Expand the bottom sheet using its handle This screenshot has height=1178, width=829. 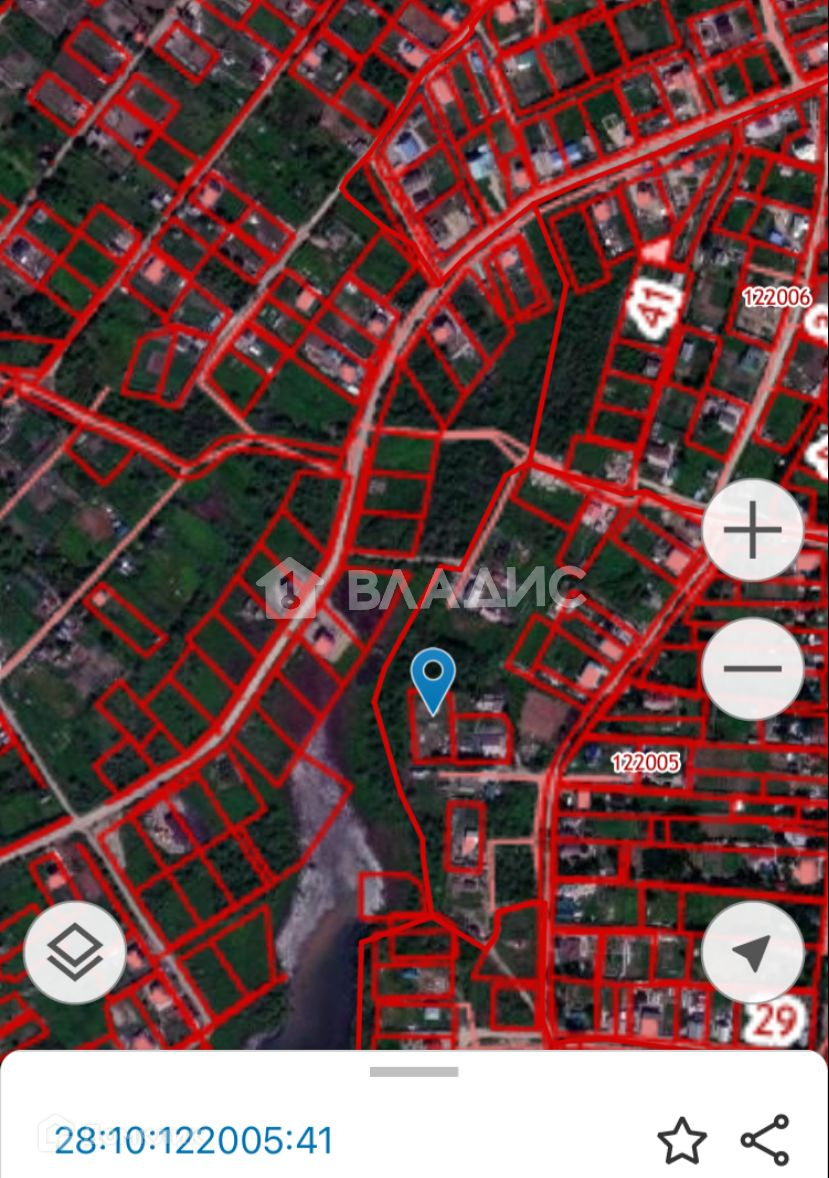pyautogui.click(x=414, y=1072)
